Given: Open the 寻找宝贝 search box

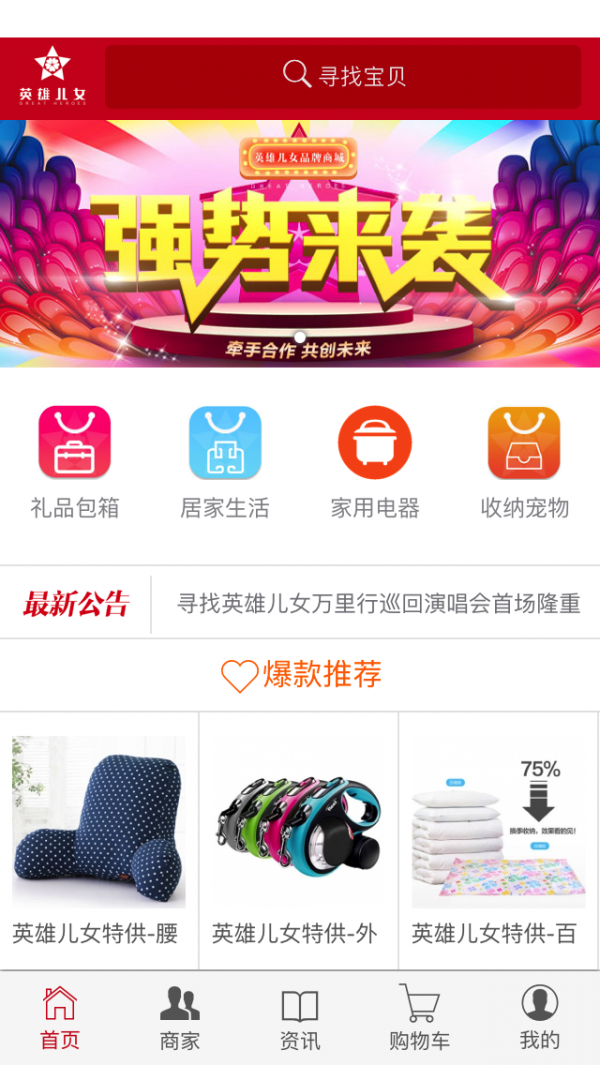Looking at the screenshot, I should (343, 76).
